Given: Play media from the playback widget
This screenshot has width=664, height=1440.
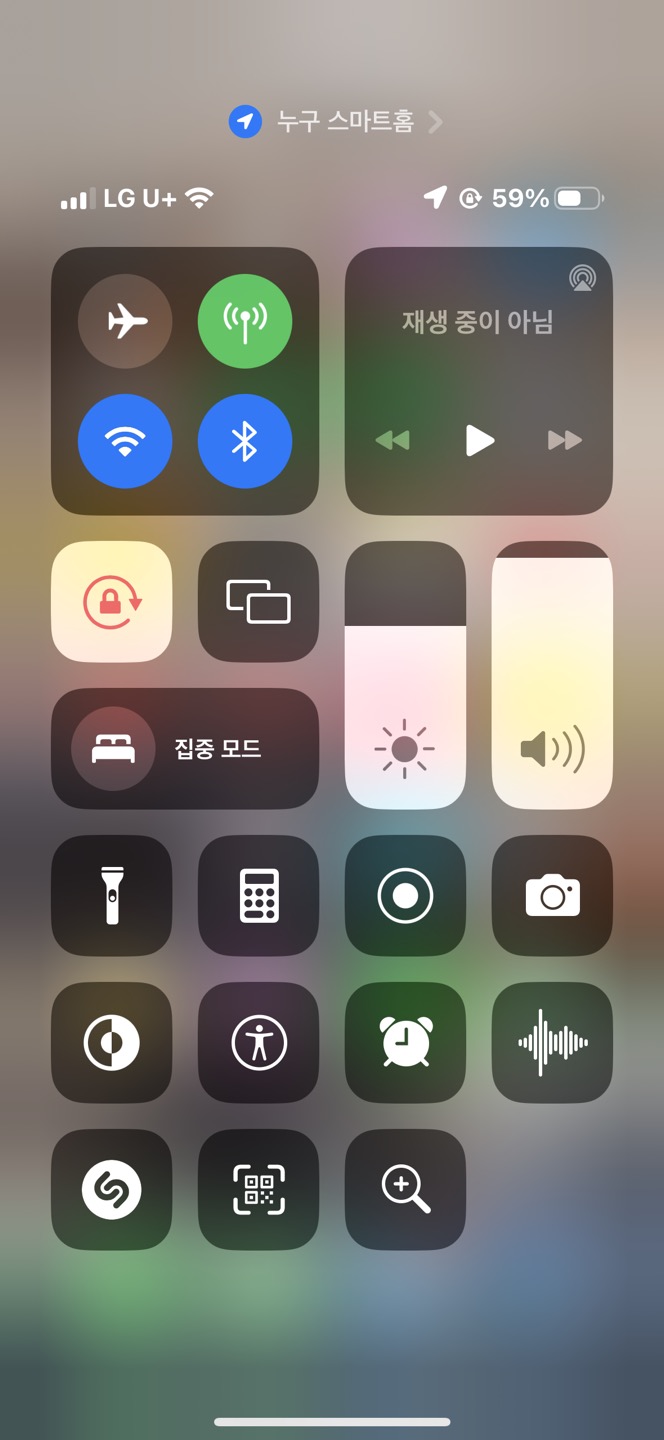Looking at the screenshot, I should coord(480,440).
